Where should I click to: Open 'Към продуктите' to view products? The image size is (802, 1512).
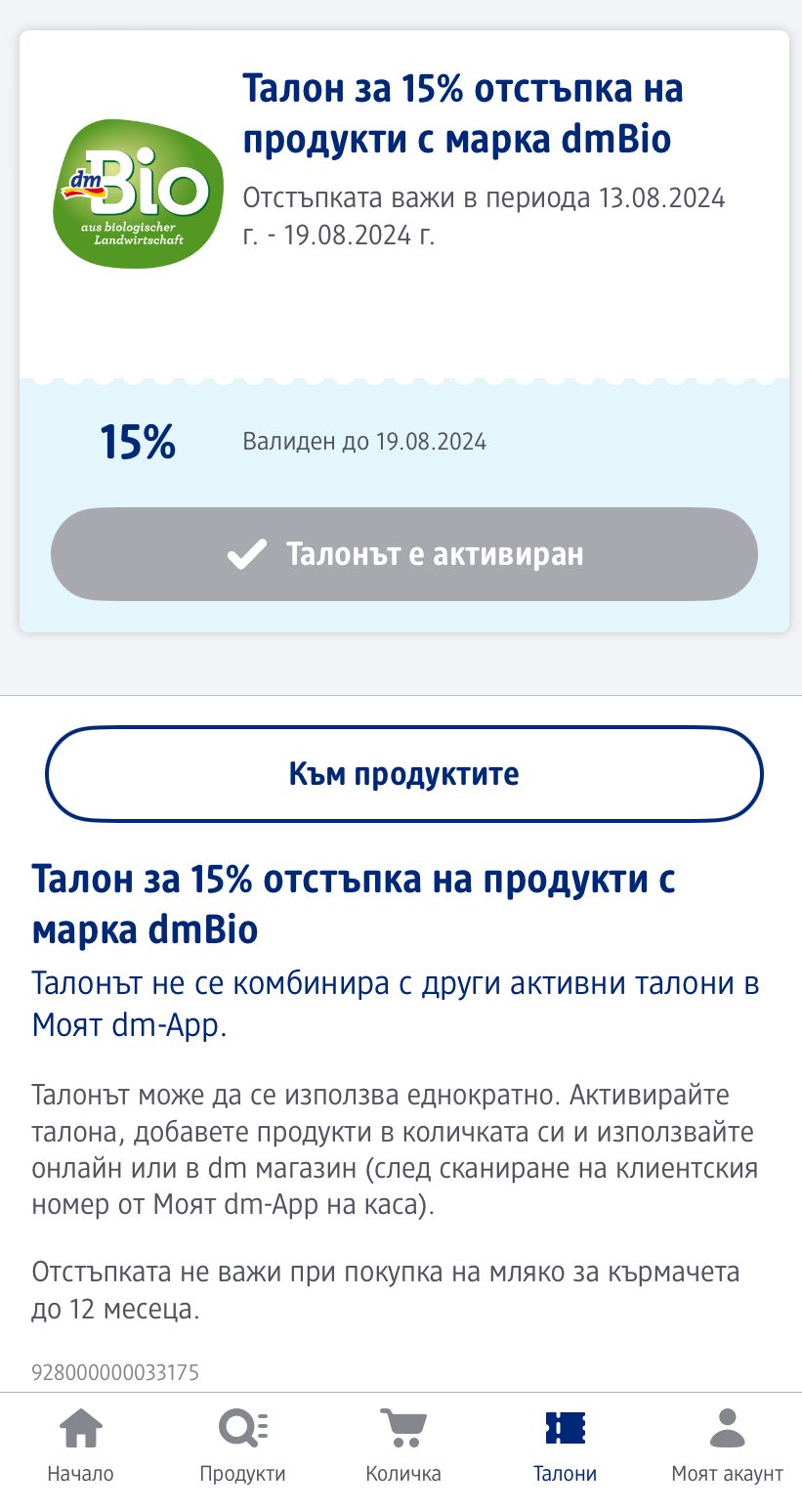pos(404,774)
